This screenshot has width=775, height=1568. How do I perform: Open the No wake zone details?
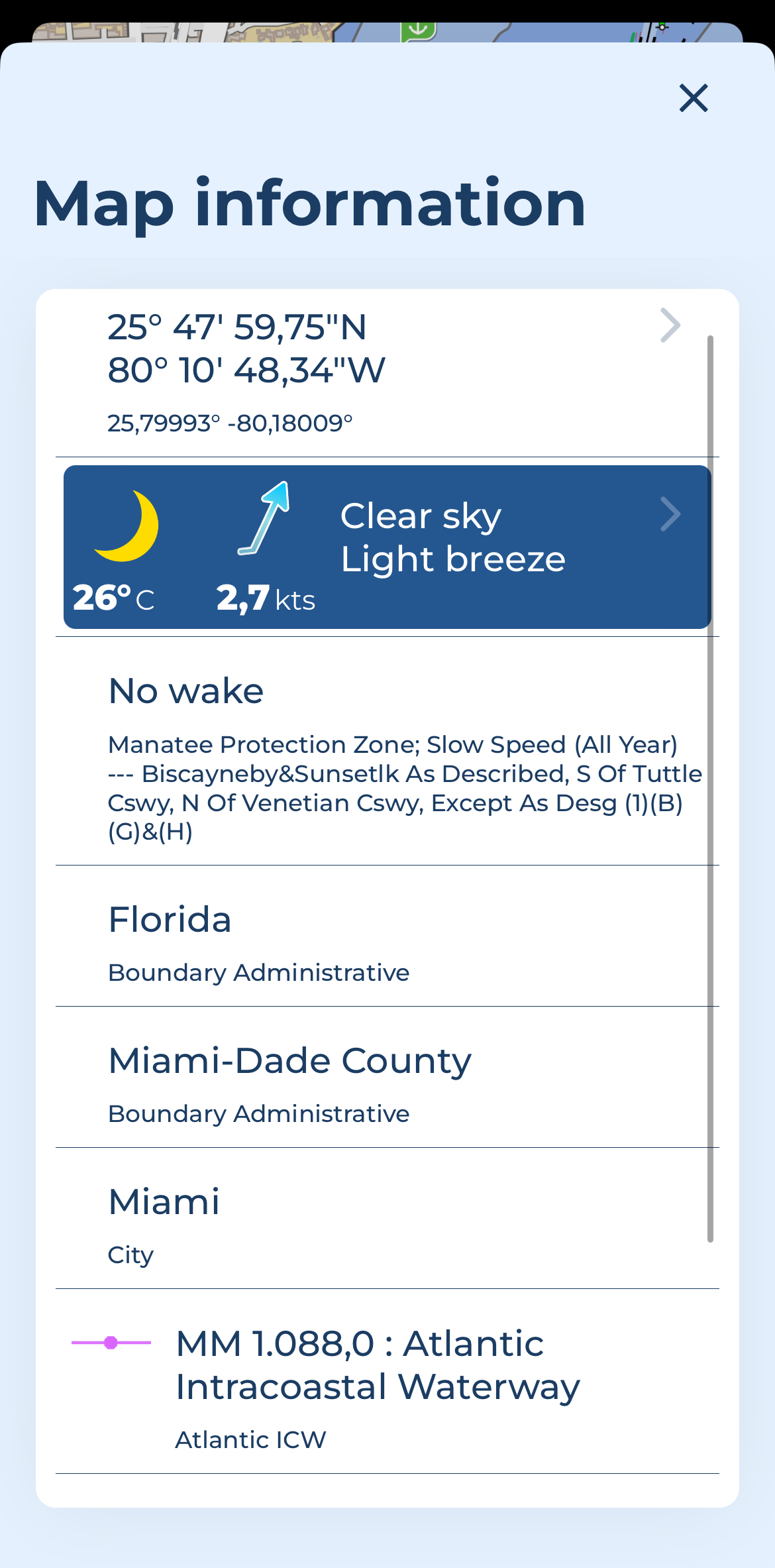[387, 752]
